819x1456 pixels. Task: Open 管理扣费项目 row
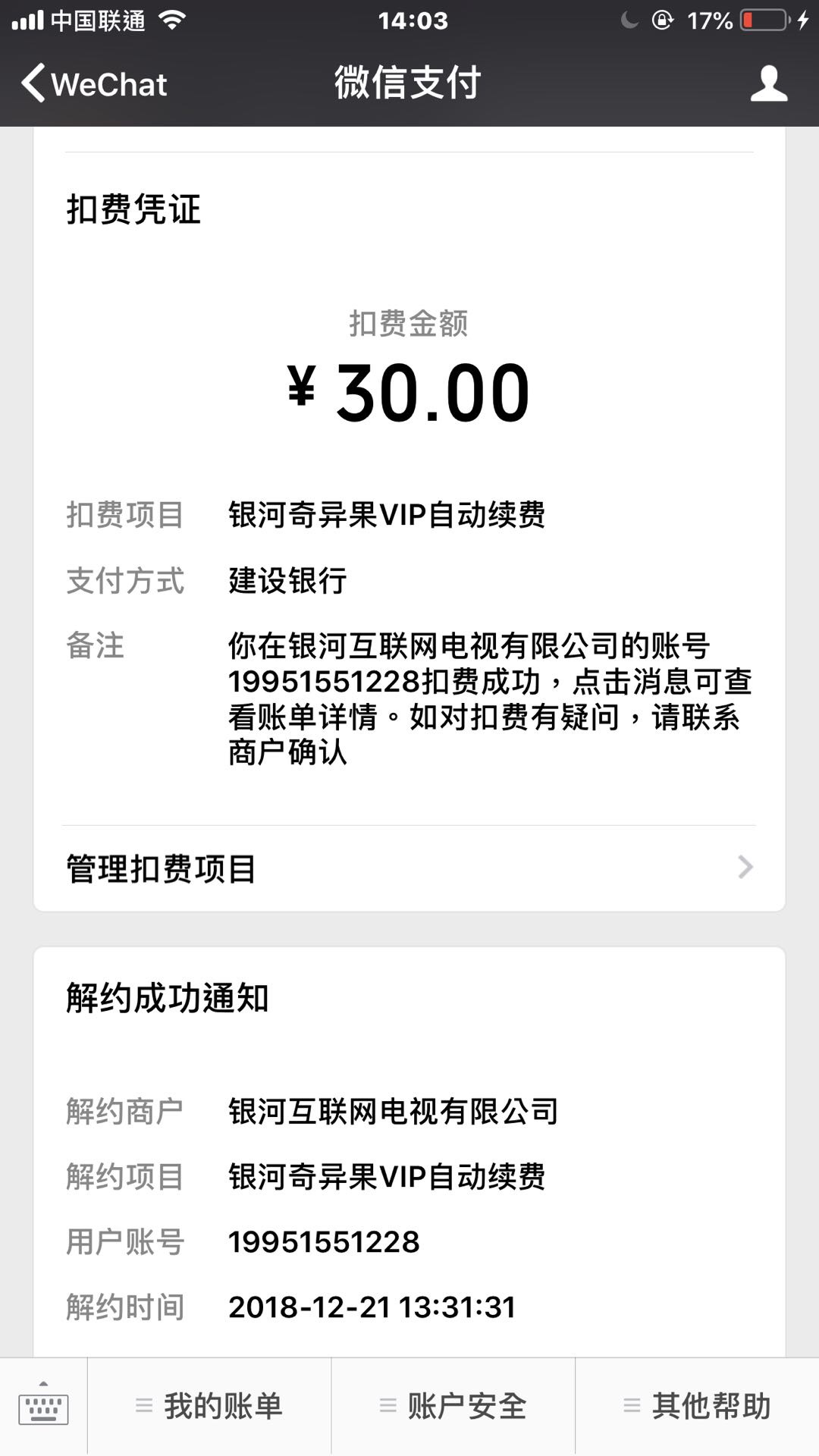pyautogui.click(x=409, y=868)
